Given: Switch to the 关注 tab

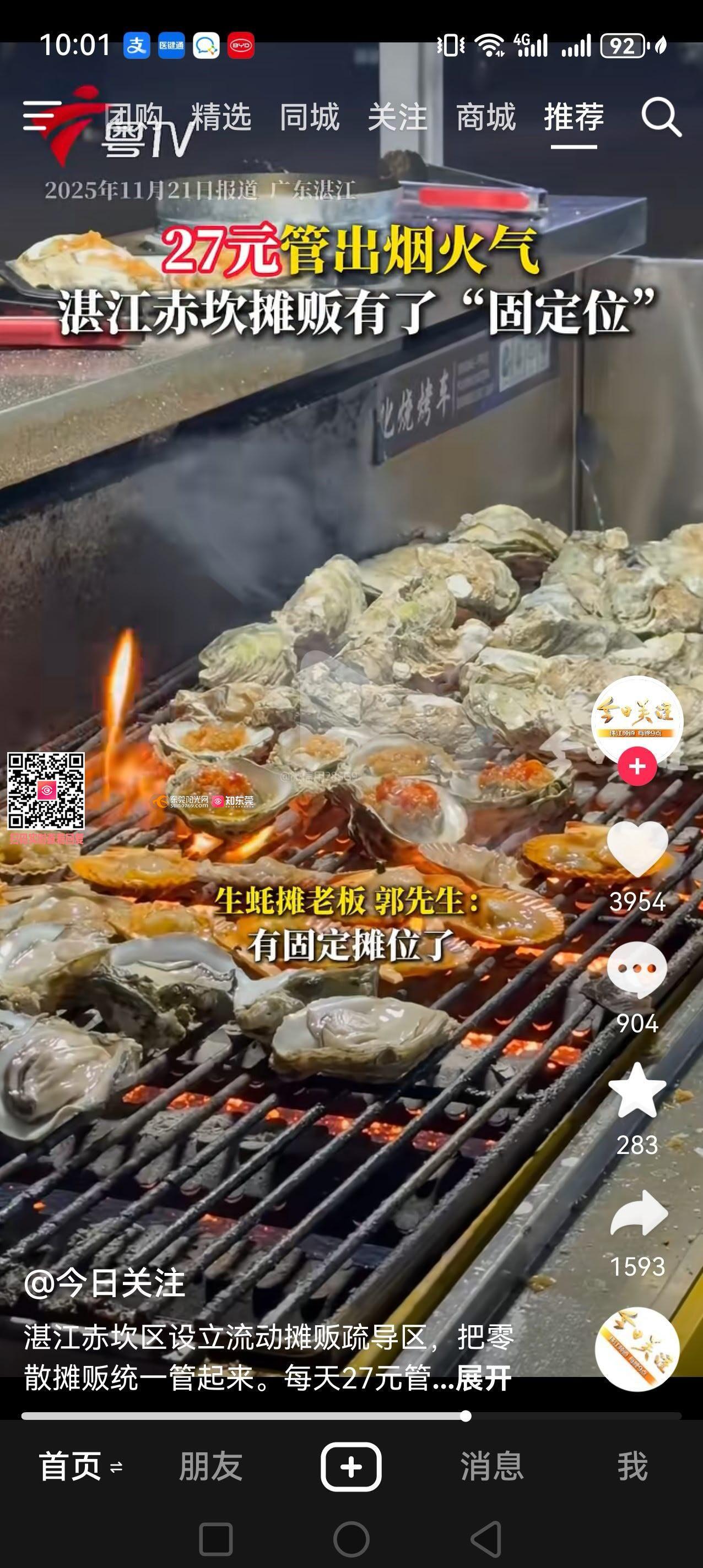Looking at the screenshot, I should (x=397, y=116).
